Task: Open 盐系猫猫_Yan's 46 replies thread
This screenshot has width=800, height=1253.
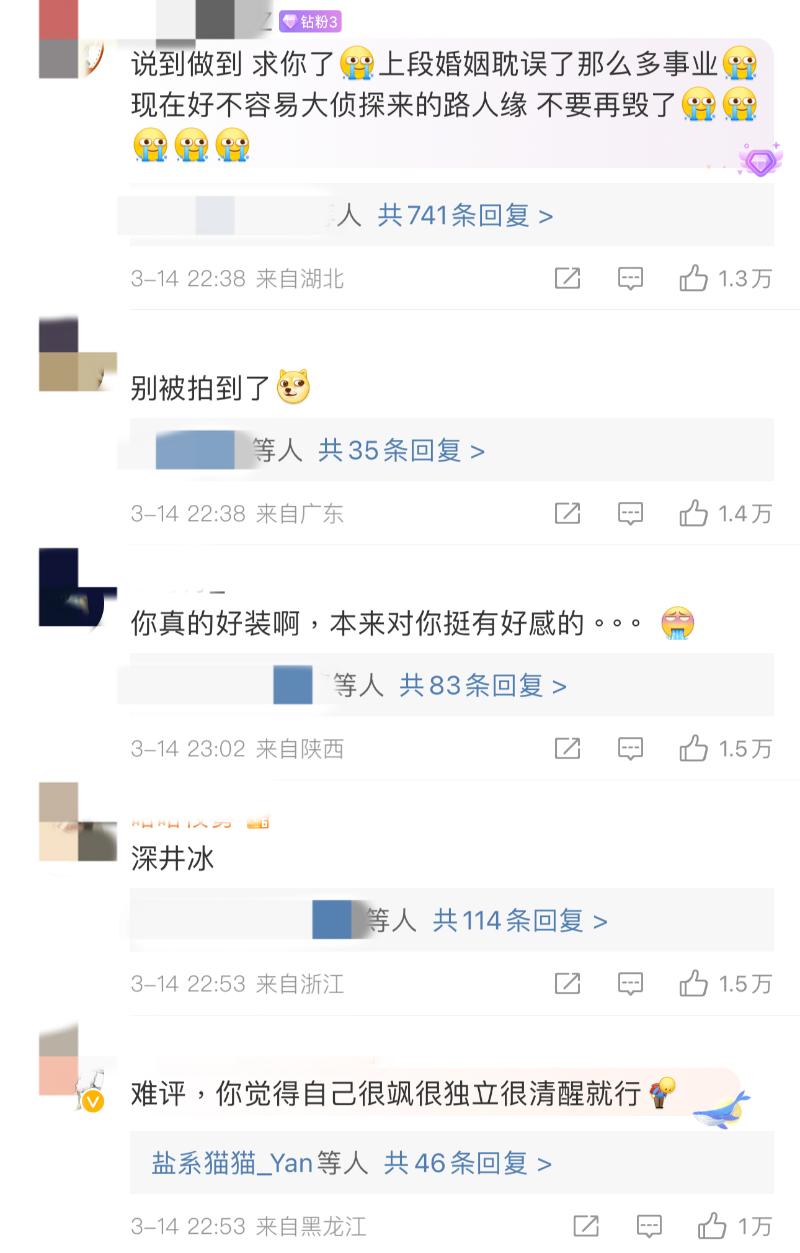Action: point(468,1164)
